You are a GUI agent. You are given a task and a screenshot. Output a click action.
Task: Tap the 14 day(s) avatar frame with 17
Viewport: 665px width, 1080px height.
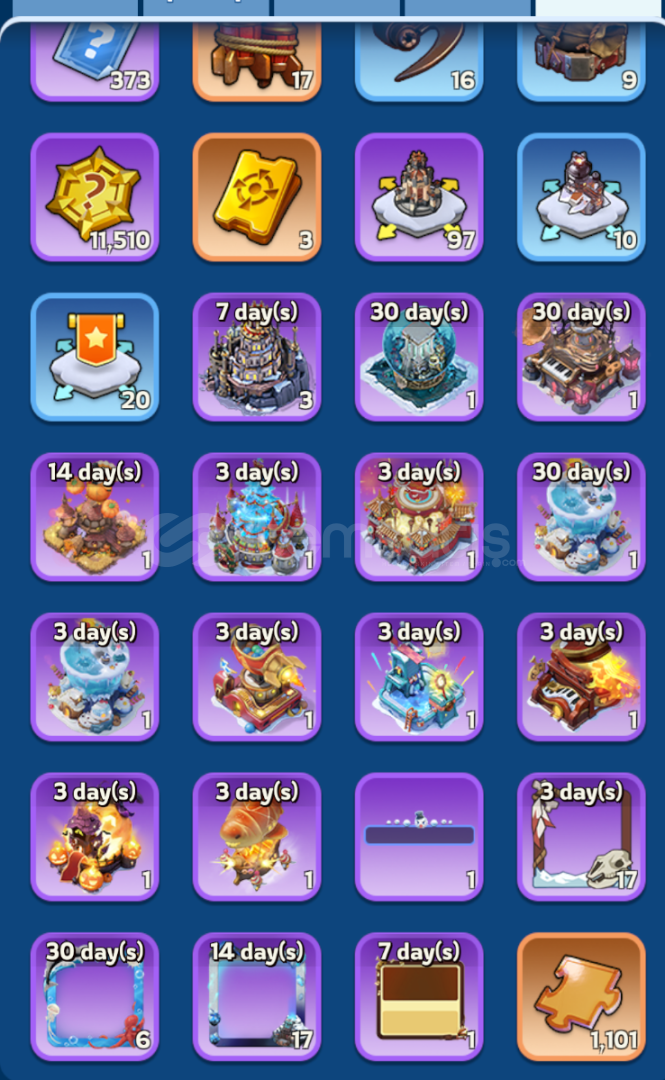[x=257, y=997]
